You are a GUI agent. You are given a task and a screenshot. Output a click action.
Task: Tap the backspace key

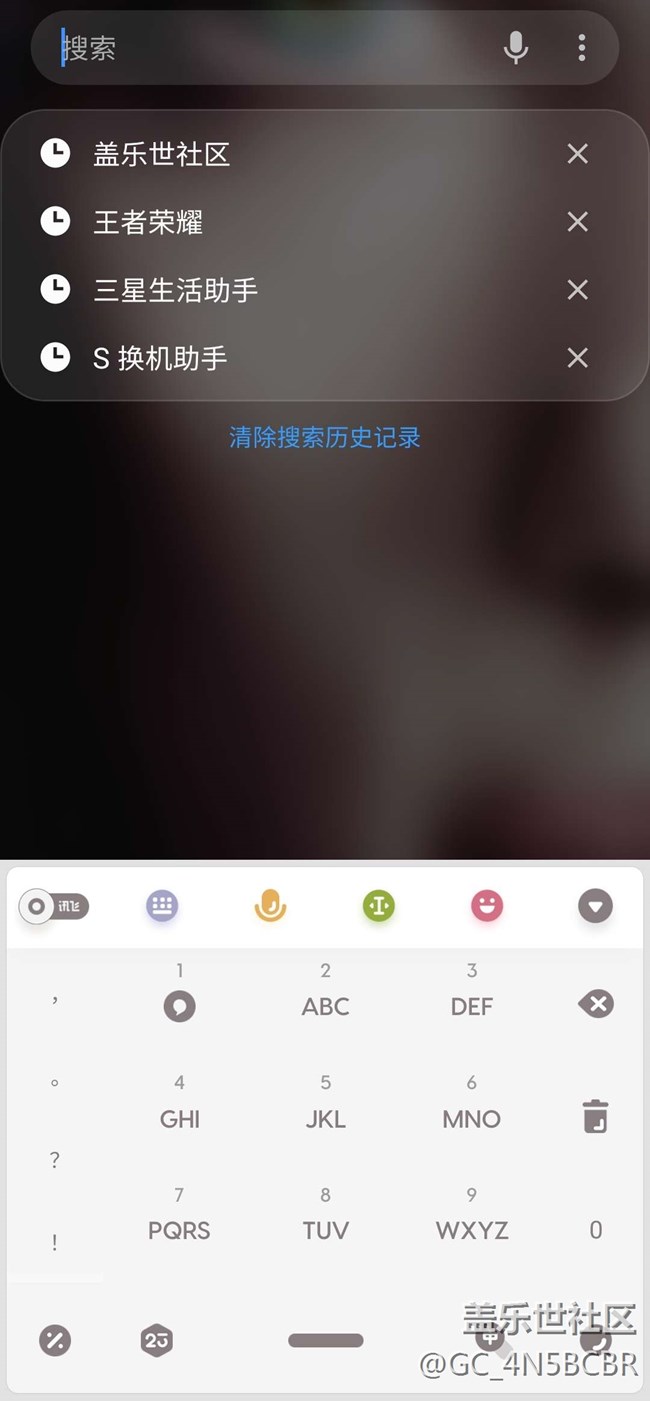[595, 1004]
